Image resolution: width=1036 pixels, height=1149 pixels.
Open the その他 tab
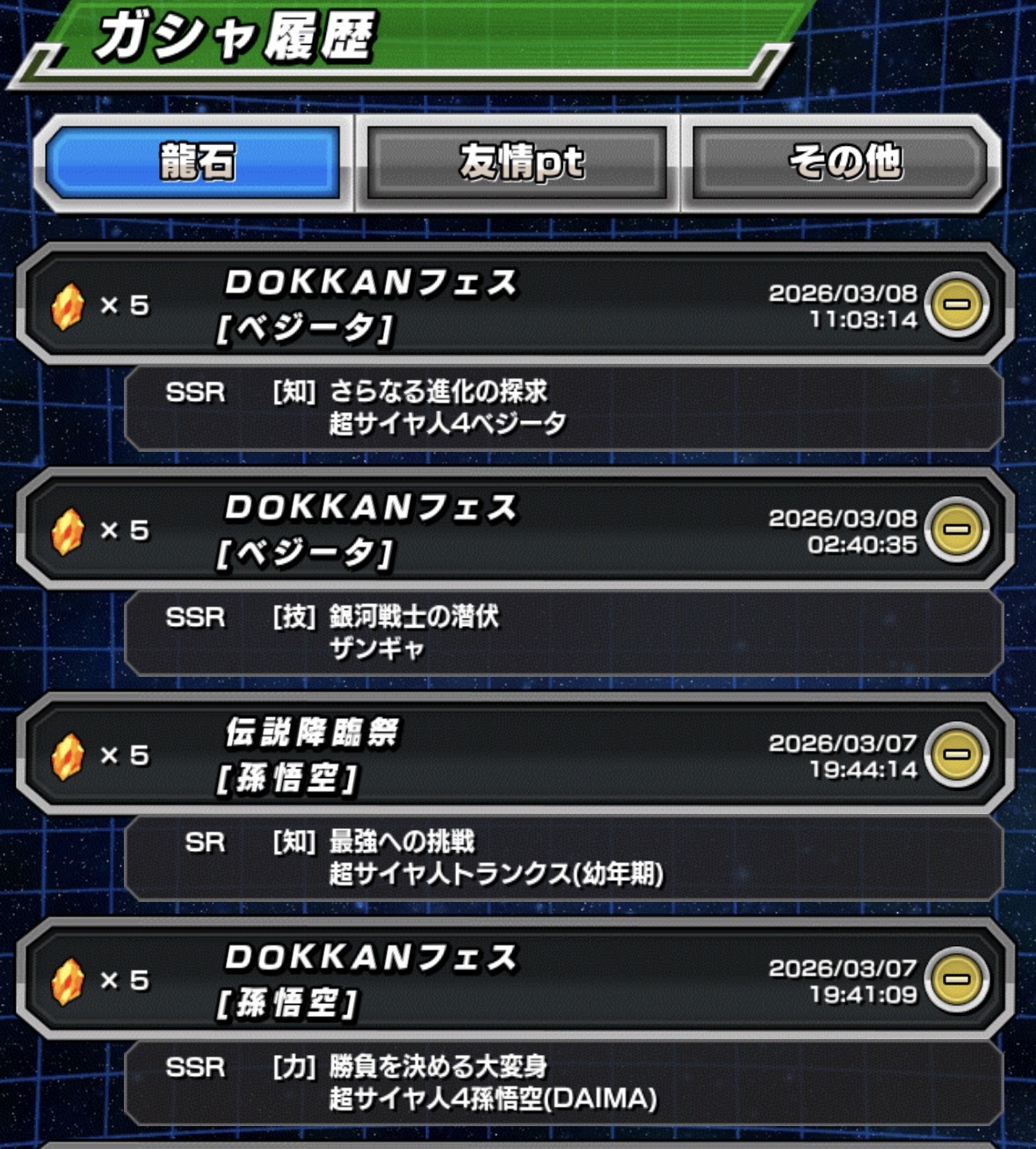(x=842, y=163)
